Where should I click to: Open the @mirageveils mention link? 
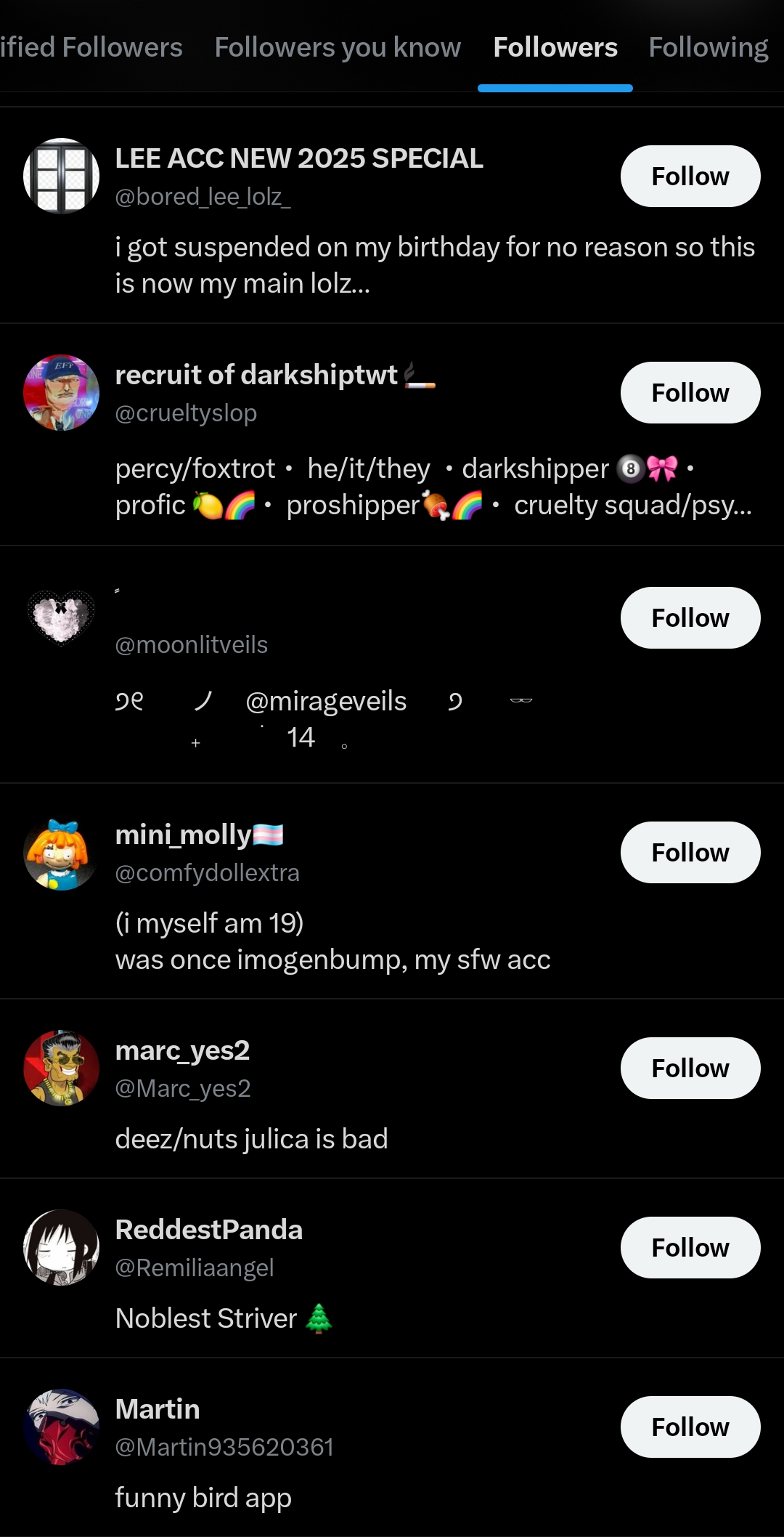pyautogui.click(x=326, y=702)
